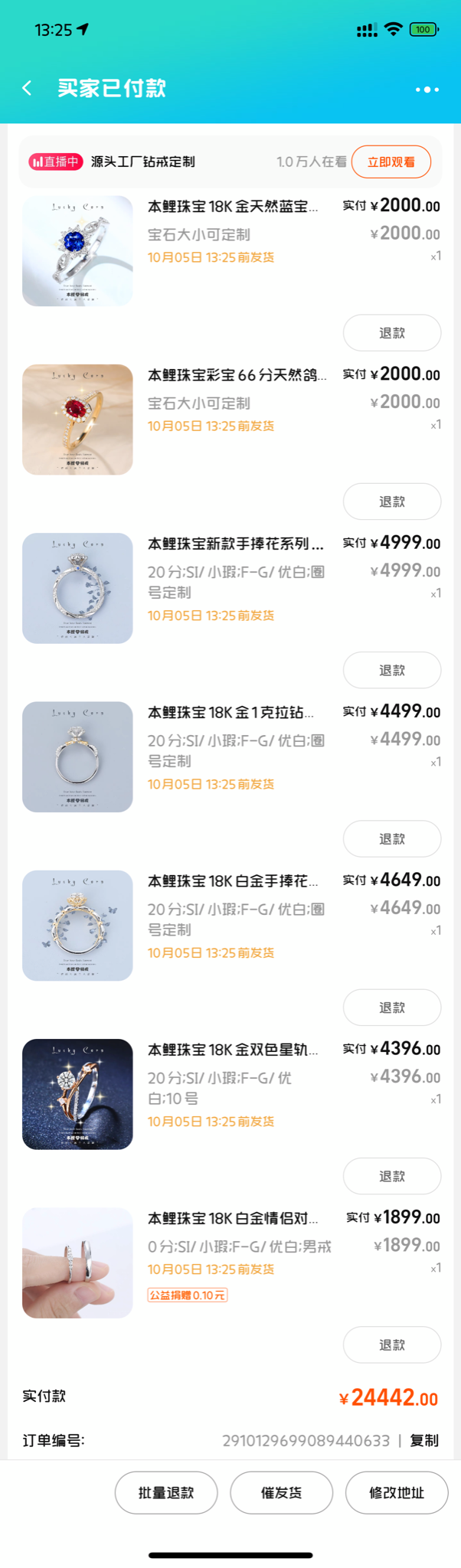Image resolution: width=461 pixels, height=1568 pixels.
Task: Open the 18K金1克拉钻 ring picture
Action: coord(77,756)
